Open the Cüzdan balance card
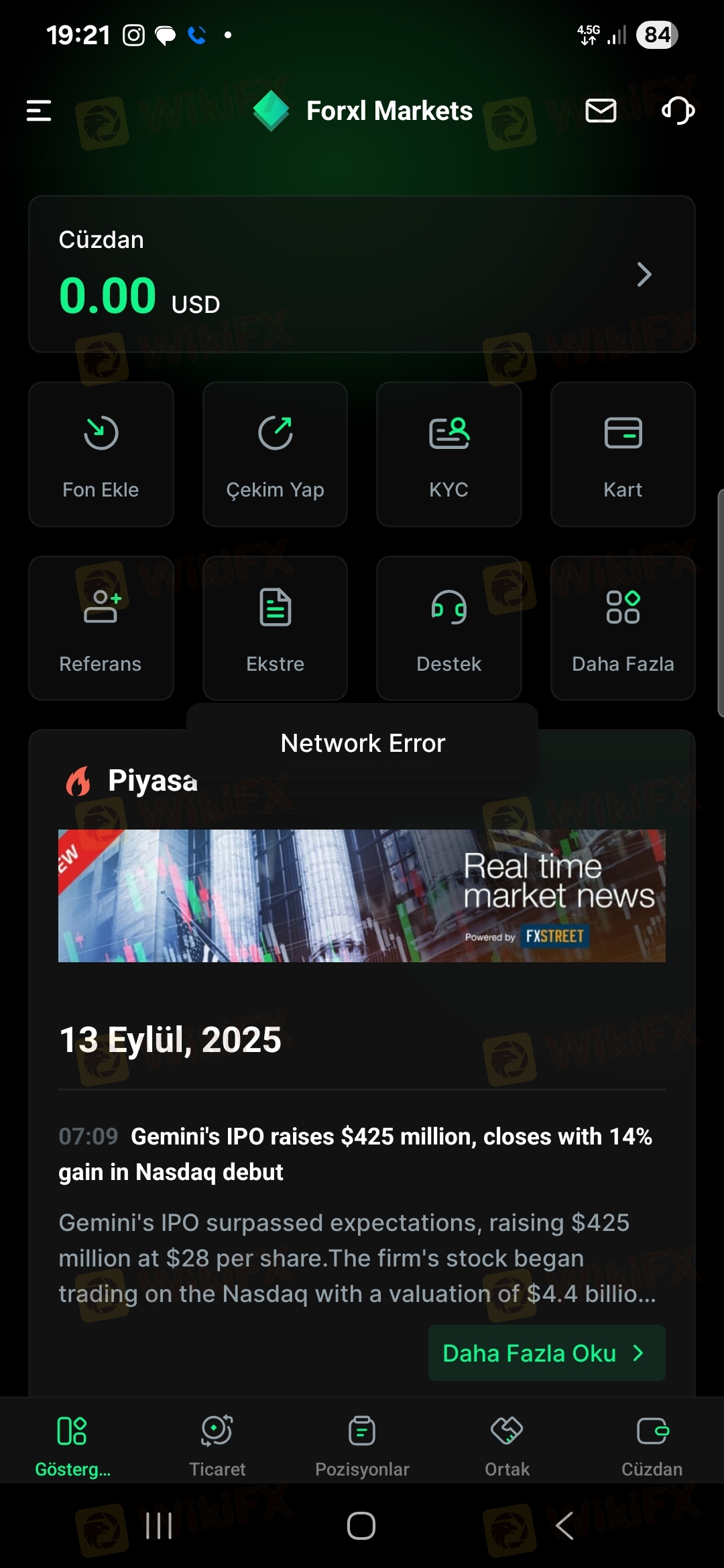This screenshot has height=1568, width=724. pyautogui.click(x=362, y=274)
